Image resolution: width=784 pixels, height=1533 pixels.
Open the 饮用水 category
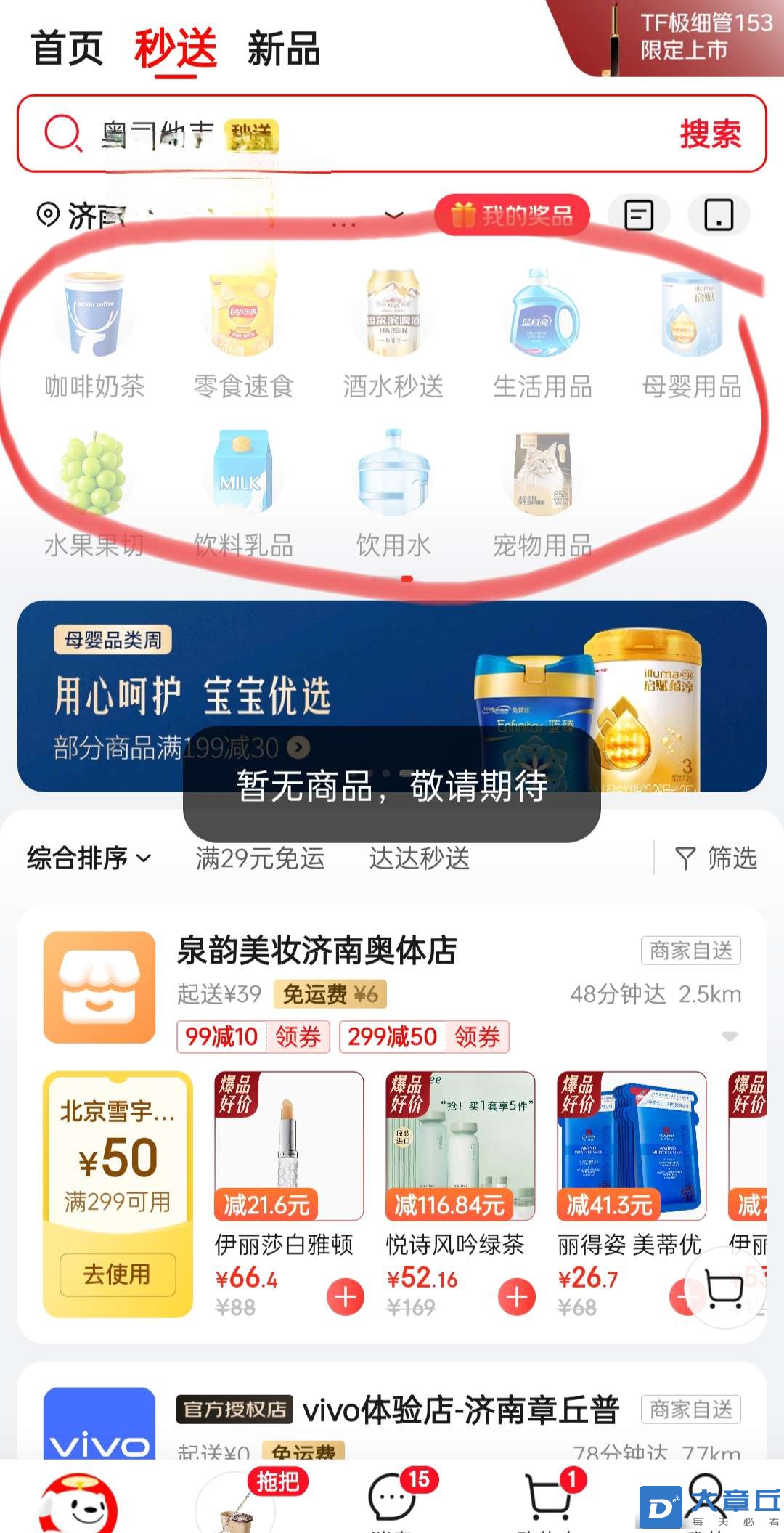pyautogui.click(x=393, y=494)
